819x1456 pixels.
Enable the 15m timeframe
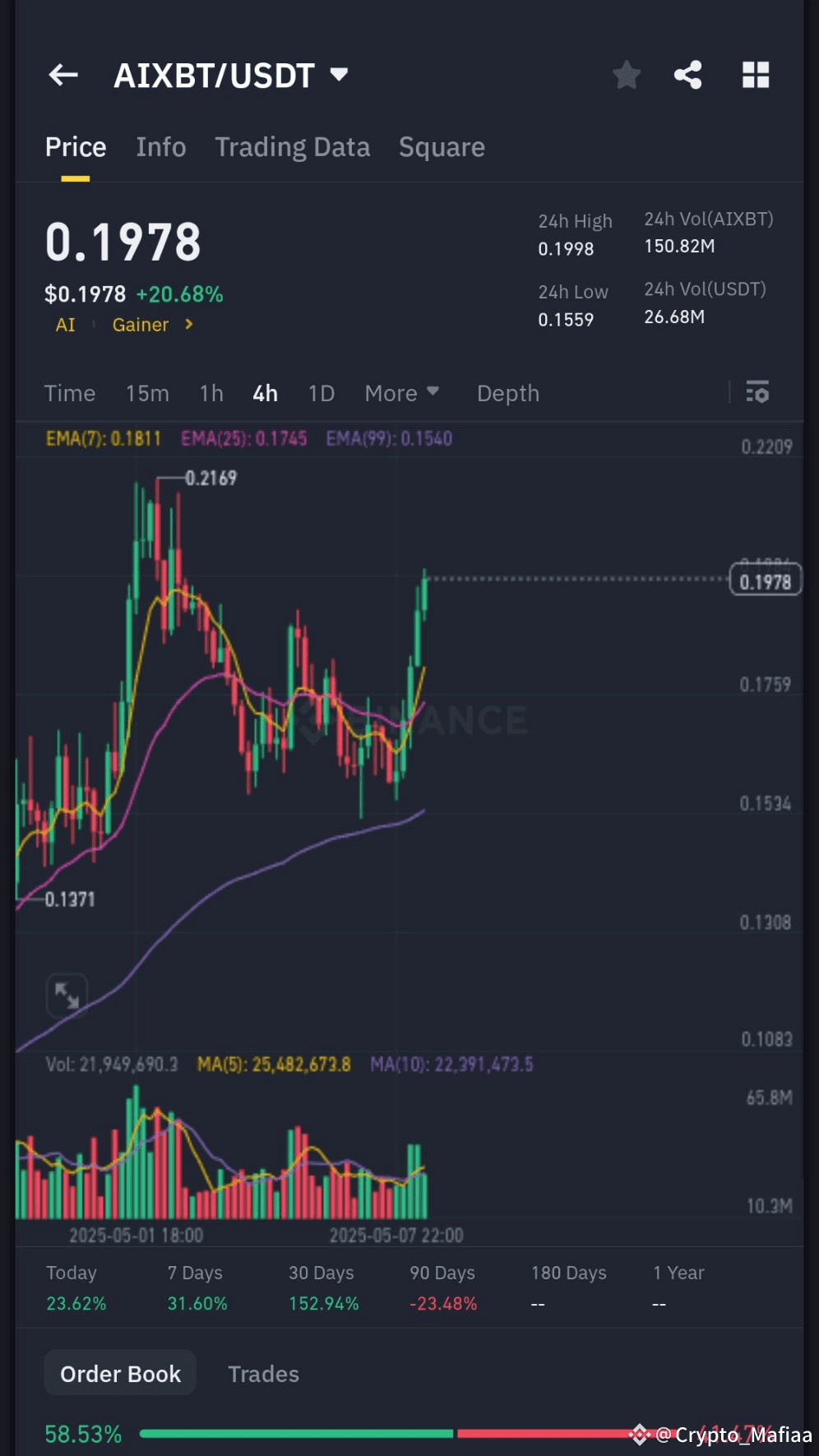coord(147,393)
